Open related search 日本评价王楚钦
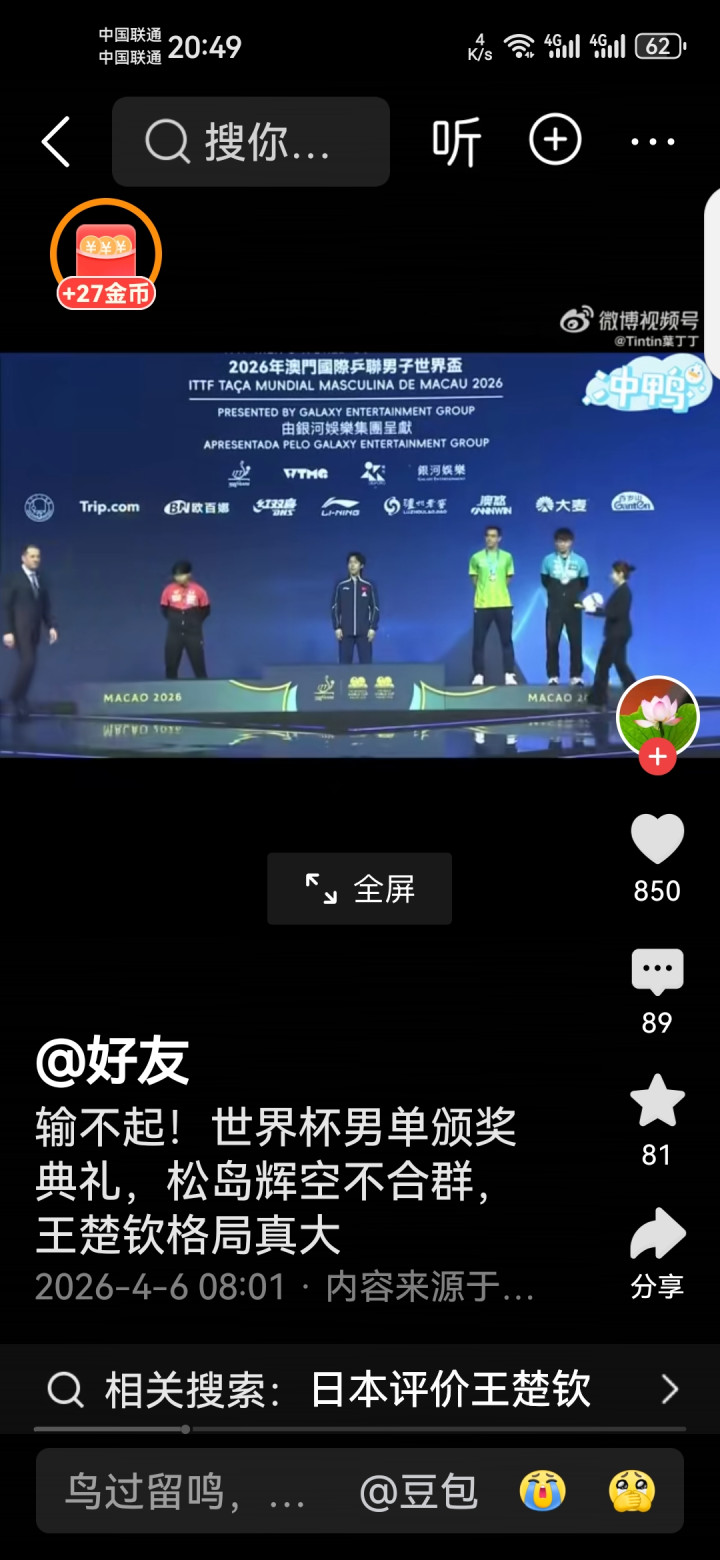The height and width of the screenshot is (1560, 720). tap(360, 1389)
